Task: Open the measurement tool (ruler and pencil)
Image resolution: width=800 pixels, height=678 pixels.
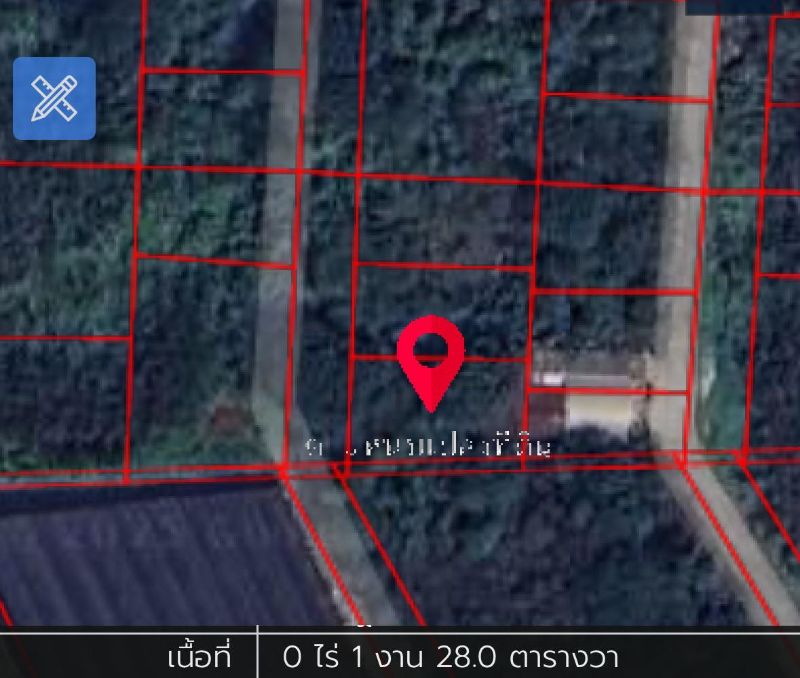Action: tap(54, 98)
